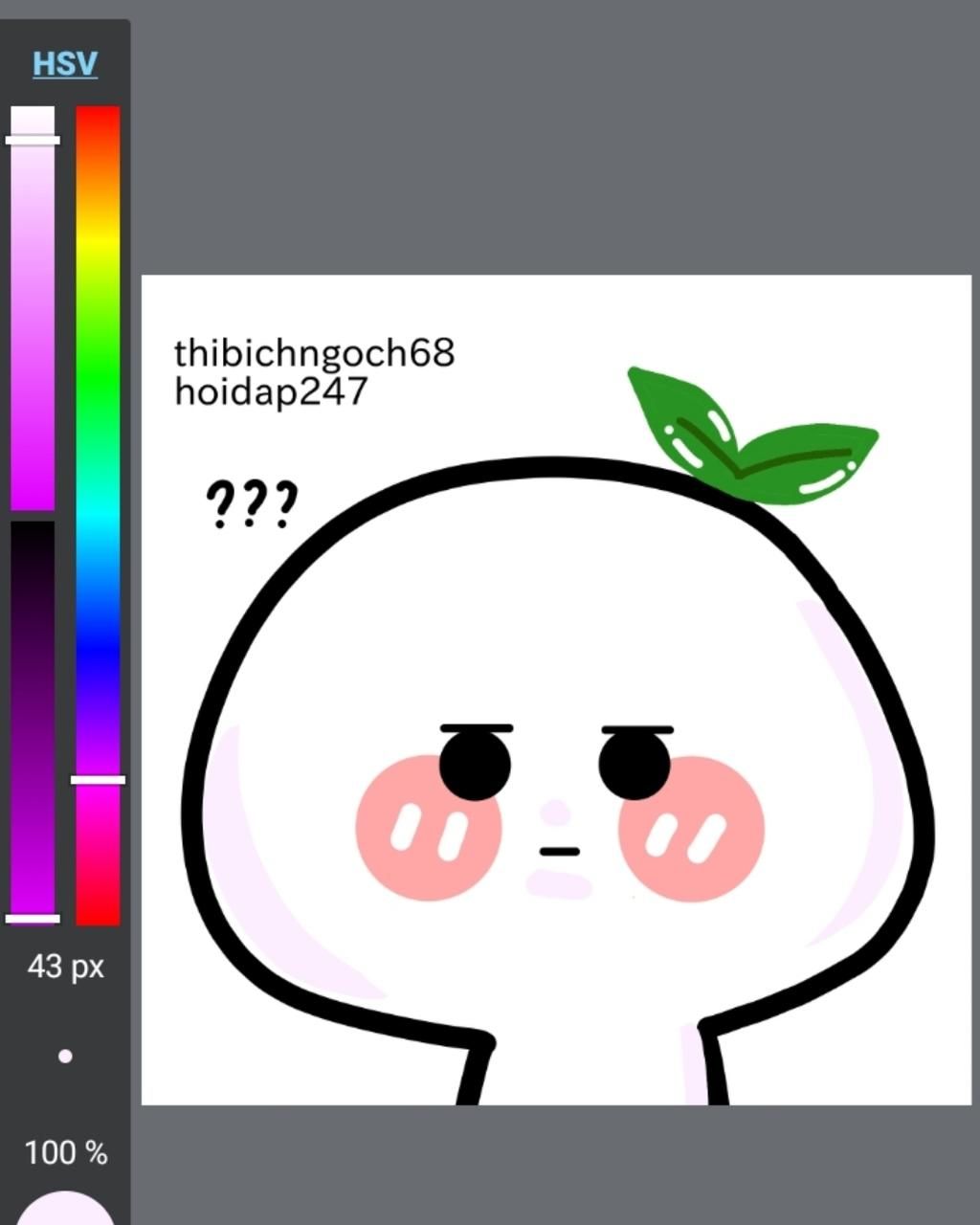Adjust the dark brightness value slider
Viewport: 980px width, 1225px height.
33,718
